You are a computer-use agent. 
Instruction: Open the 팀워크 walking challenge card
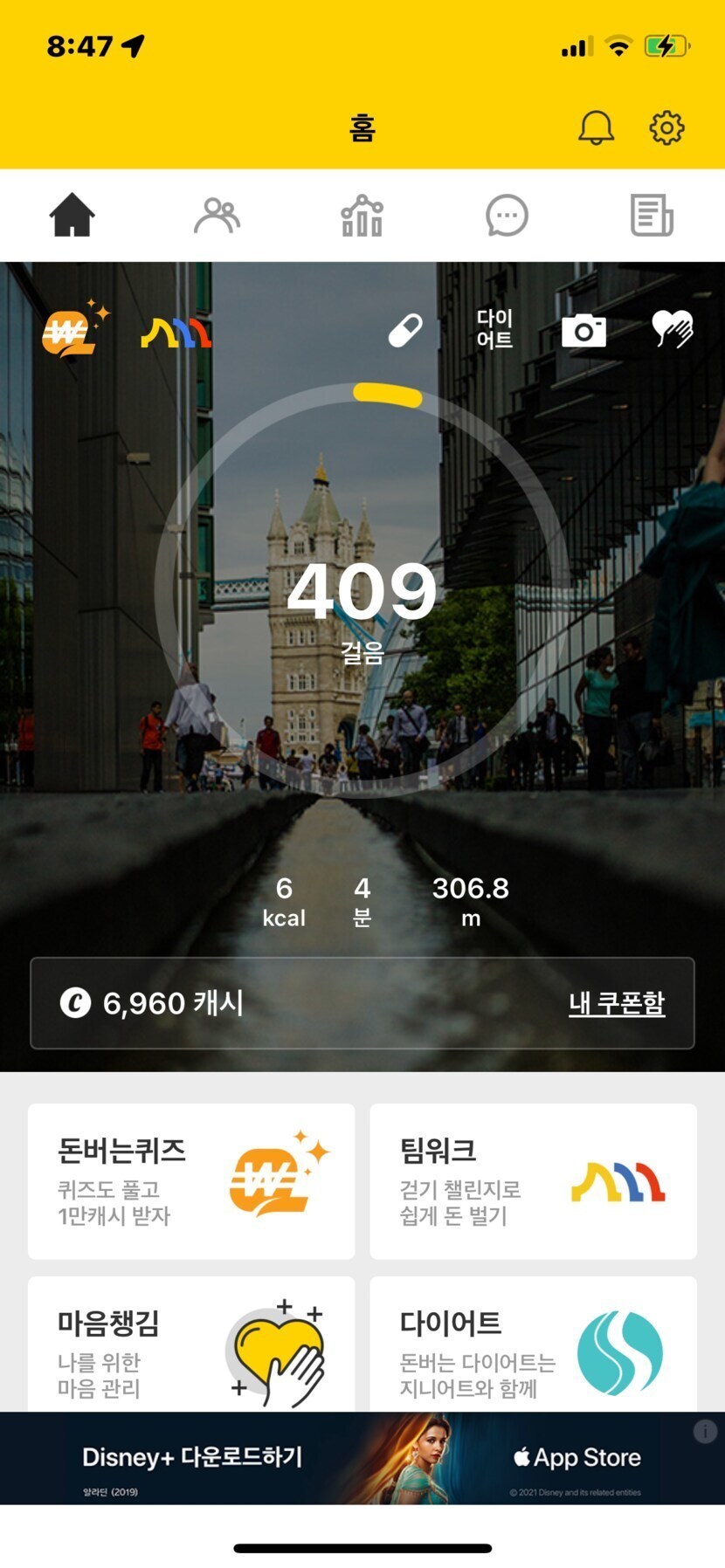pyautogui.click(x=533, y=1180)
